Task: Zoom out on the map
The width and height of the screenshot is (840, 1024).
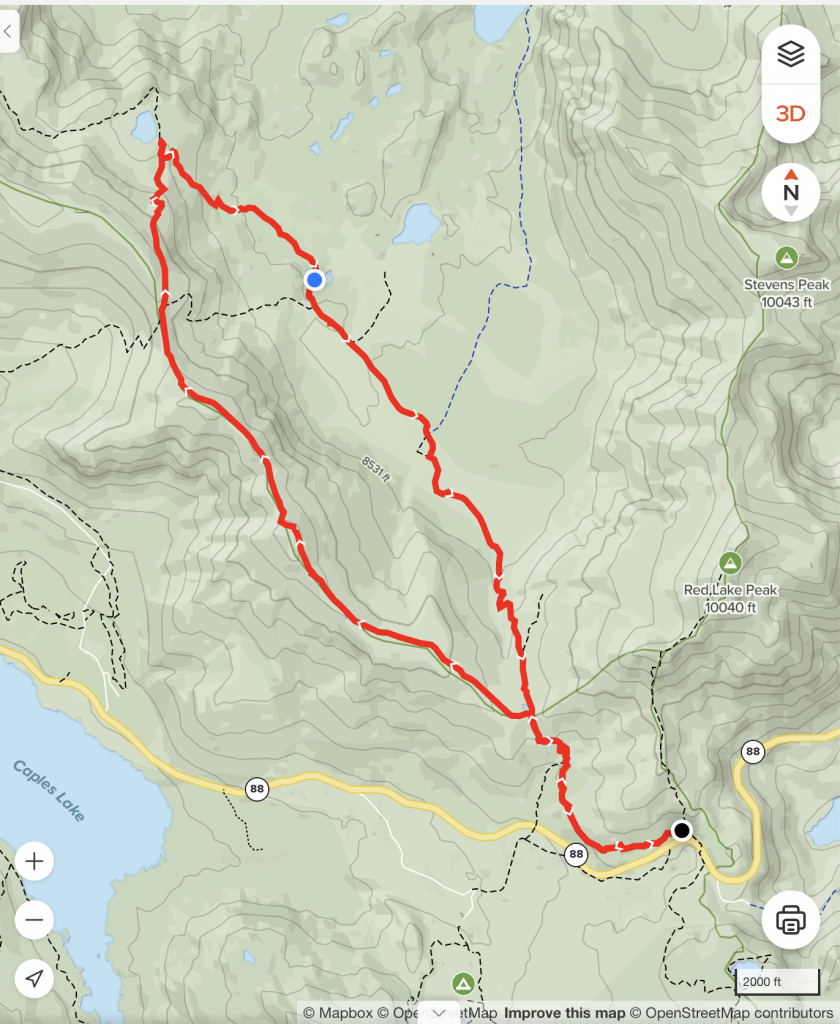Action: point(34,919)
